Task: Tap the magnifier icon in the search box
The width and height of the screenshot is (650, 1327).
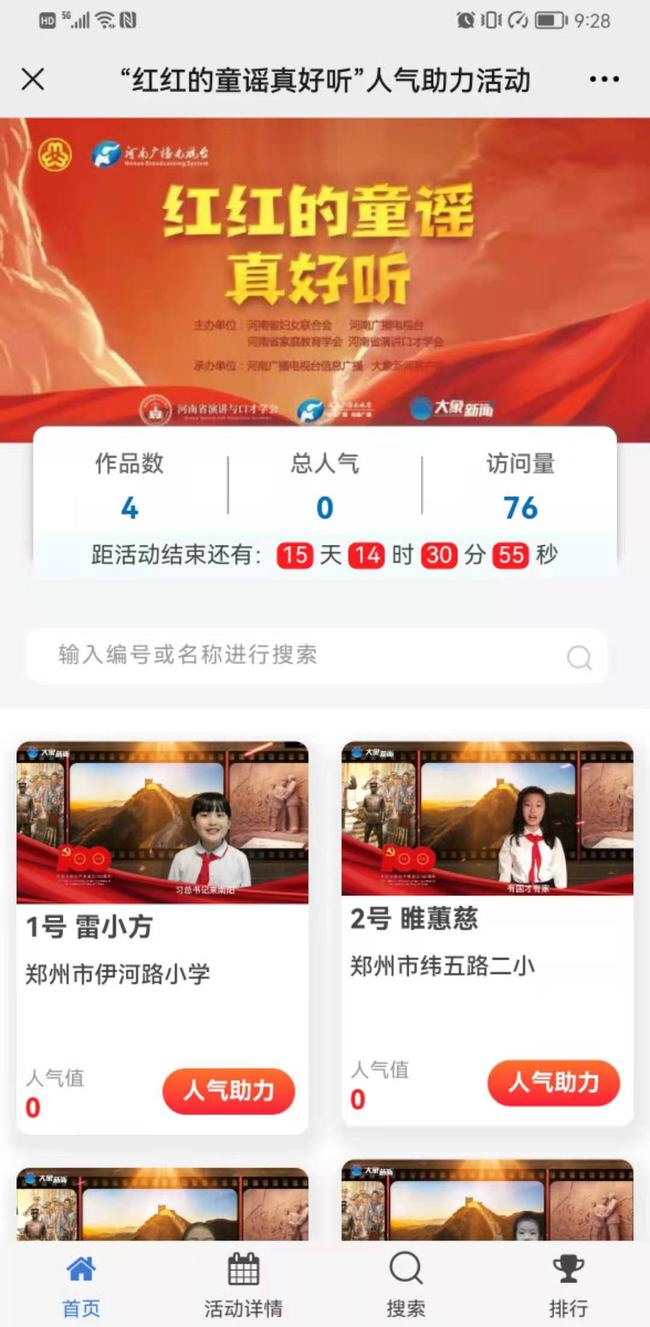Action: 579,657
